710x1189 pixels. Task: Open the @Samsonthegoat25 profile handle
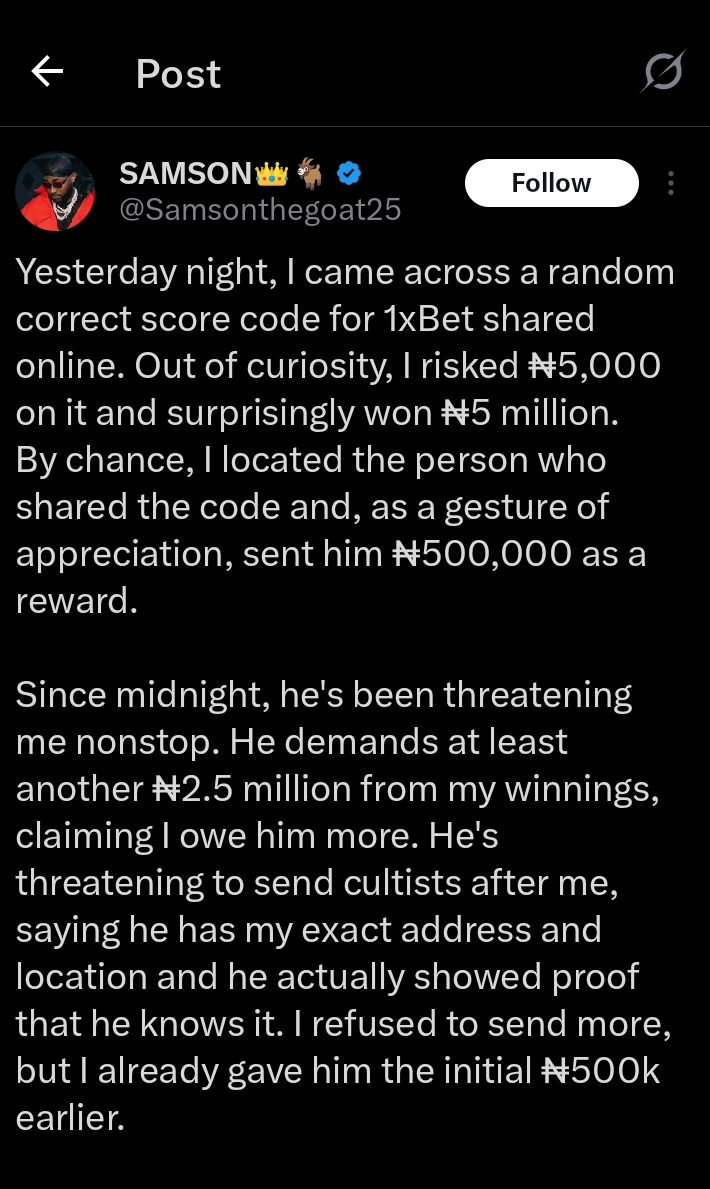(x=259, y=208)
